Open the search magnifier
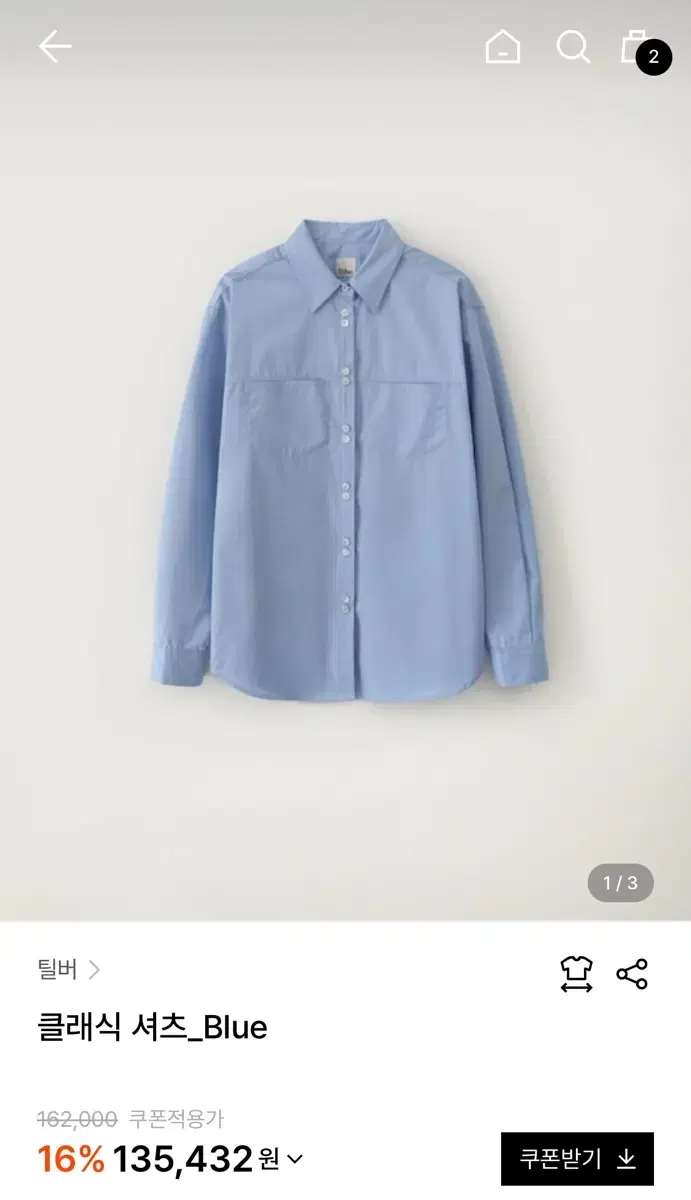The width and height of the screenshot is (691, 1200). tap(573, 47)
